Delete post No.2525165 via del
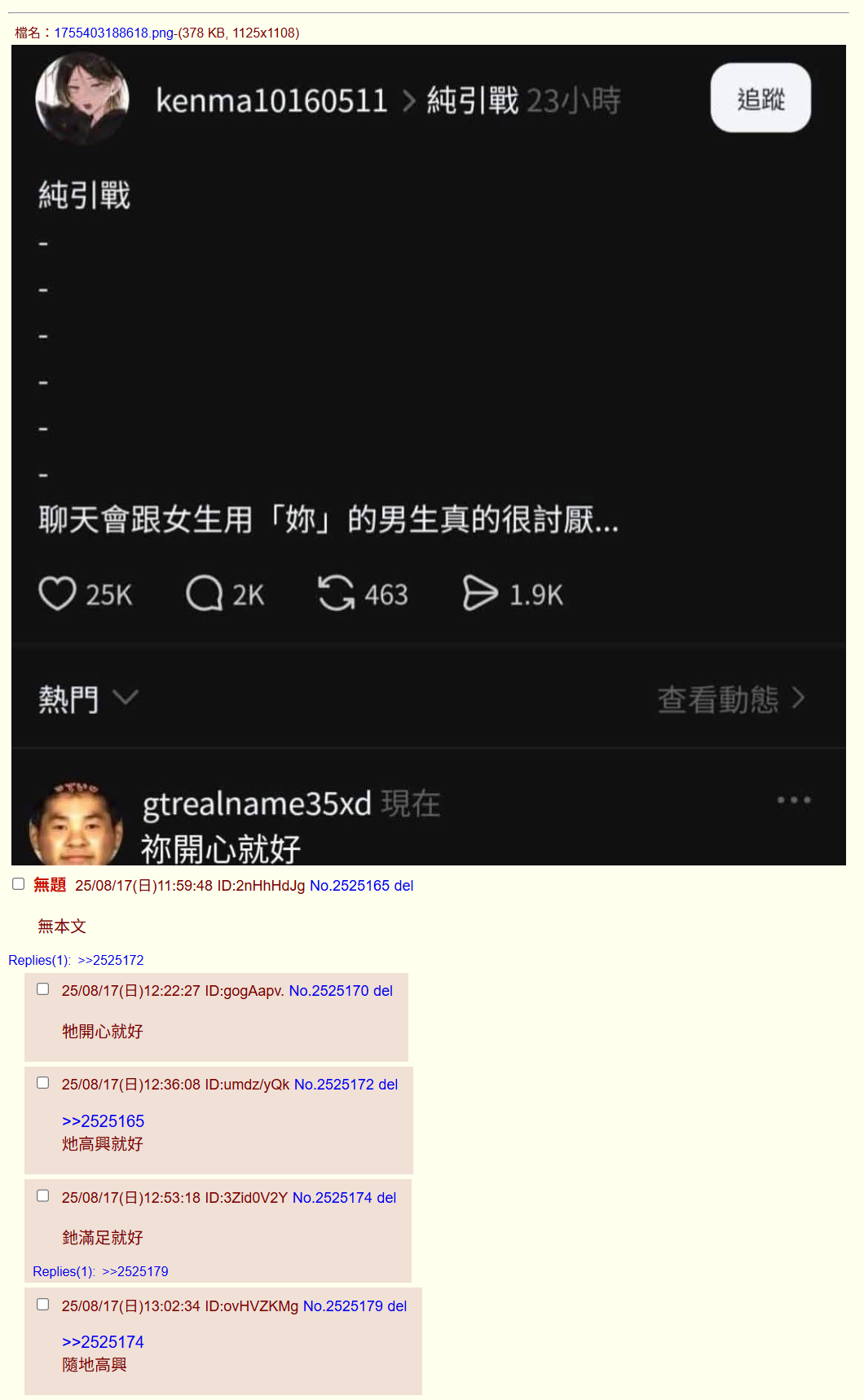 403,886
